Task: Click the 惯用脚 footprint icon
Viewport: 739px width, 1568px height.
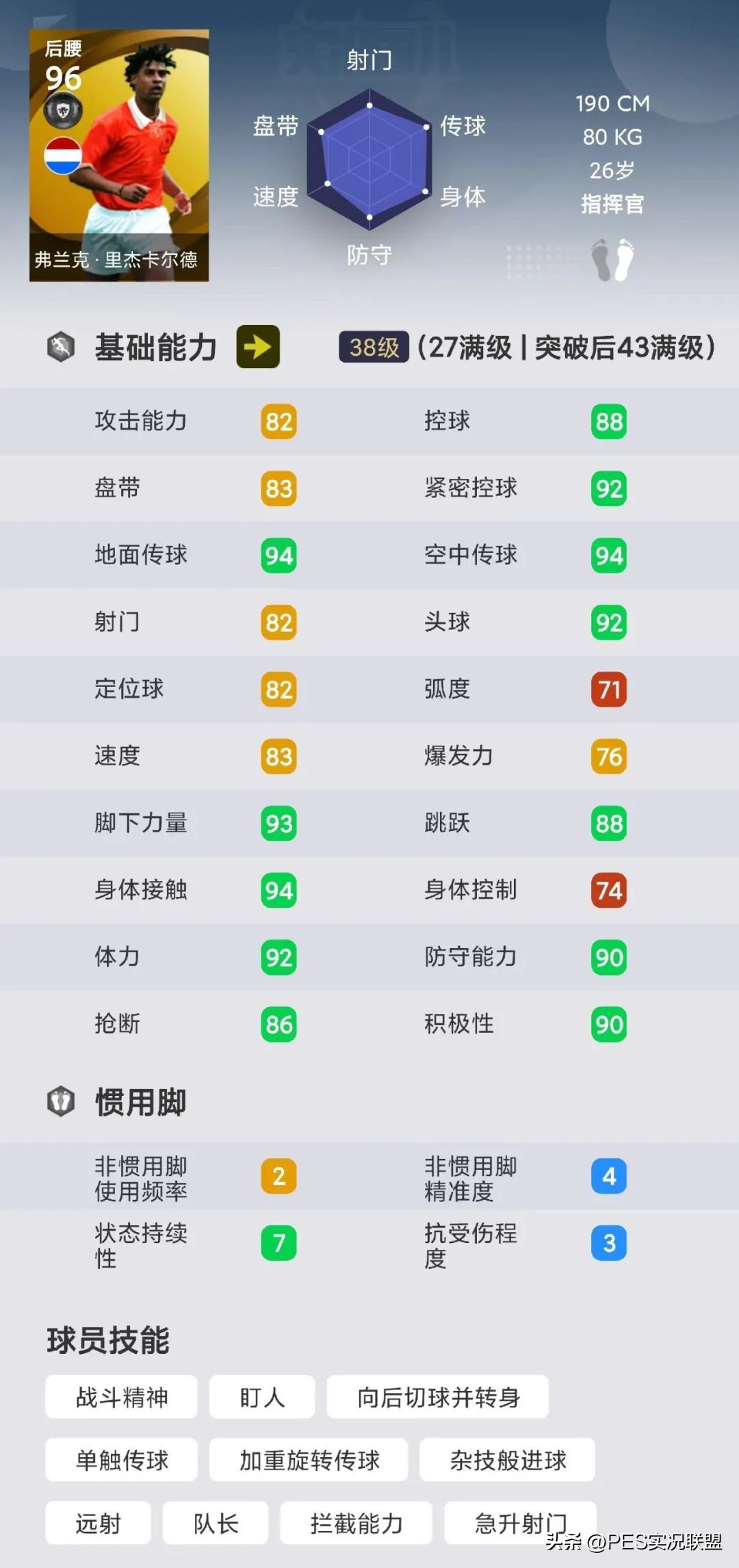Action: pyautogui.click(x=60, y=1101)
